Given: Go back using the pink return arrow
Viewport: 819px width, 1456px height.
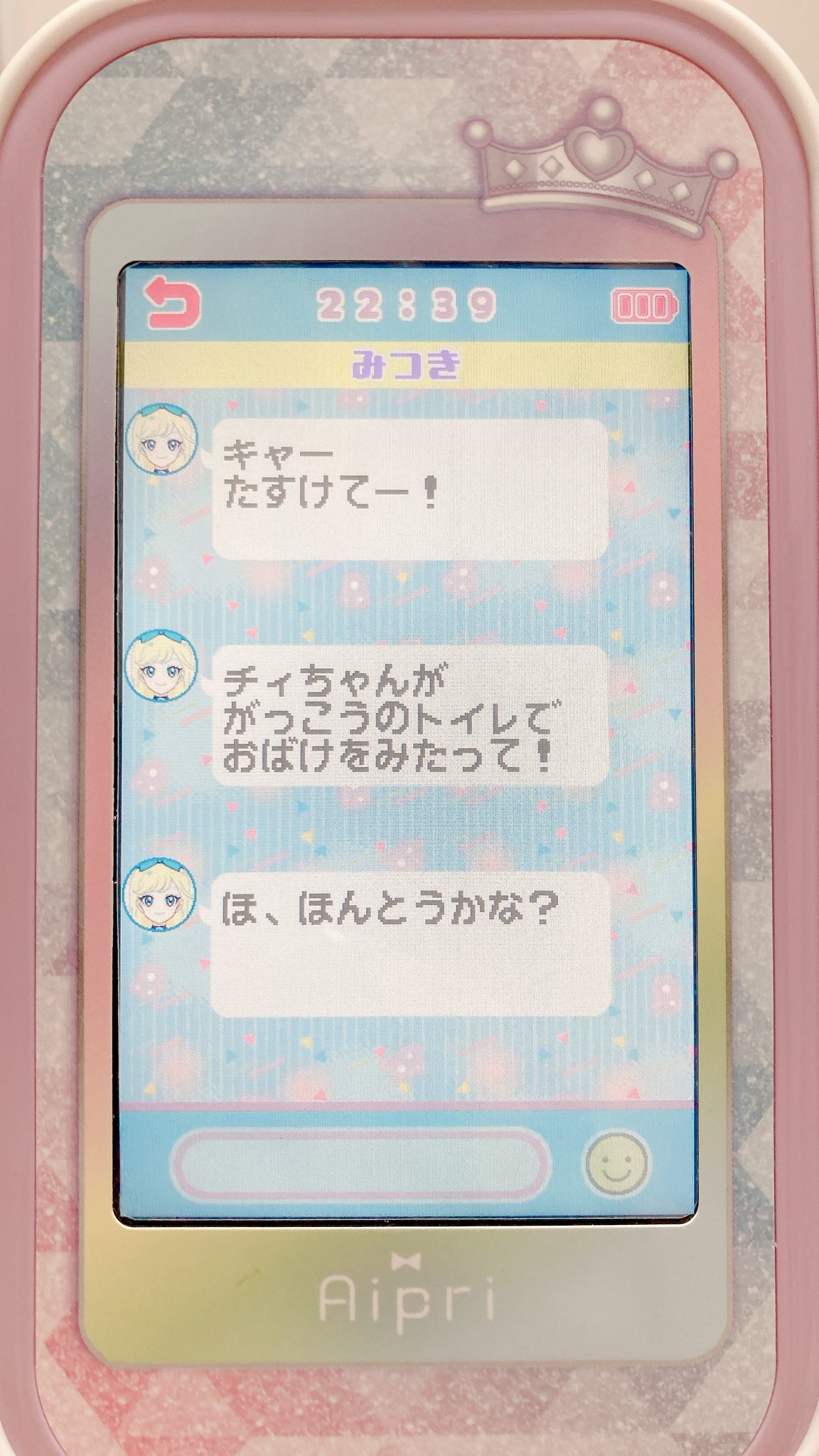Looking at the screenshot, I should [x=172, y=306].
